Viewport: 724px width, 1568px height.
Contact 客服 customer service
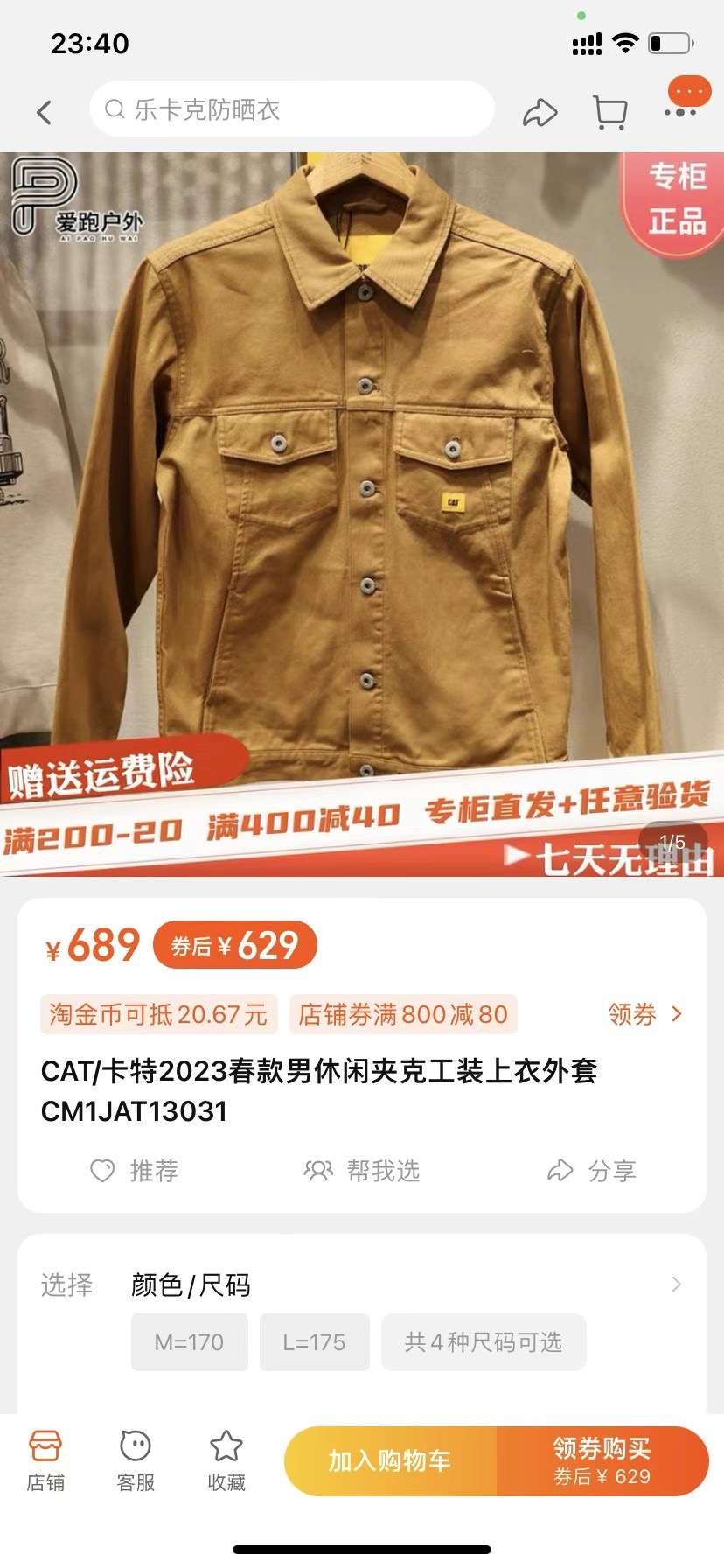tap(136, 1459)
